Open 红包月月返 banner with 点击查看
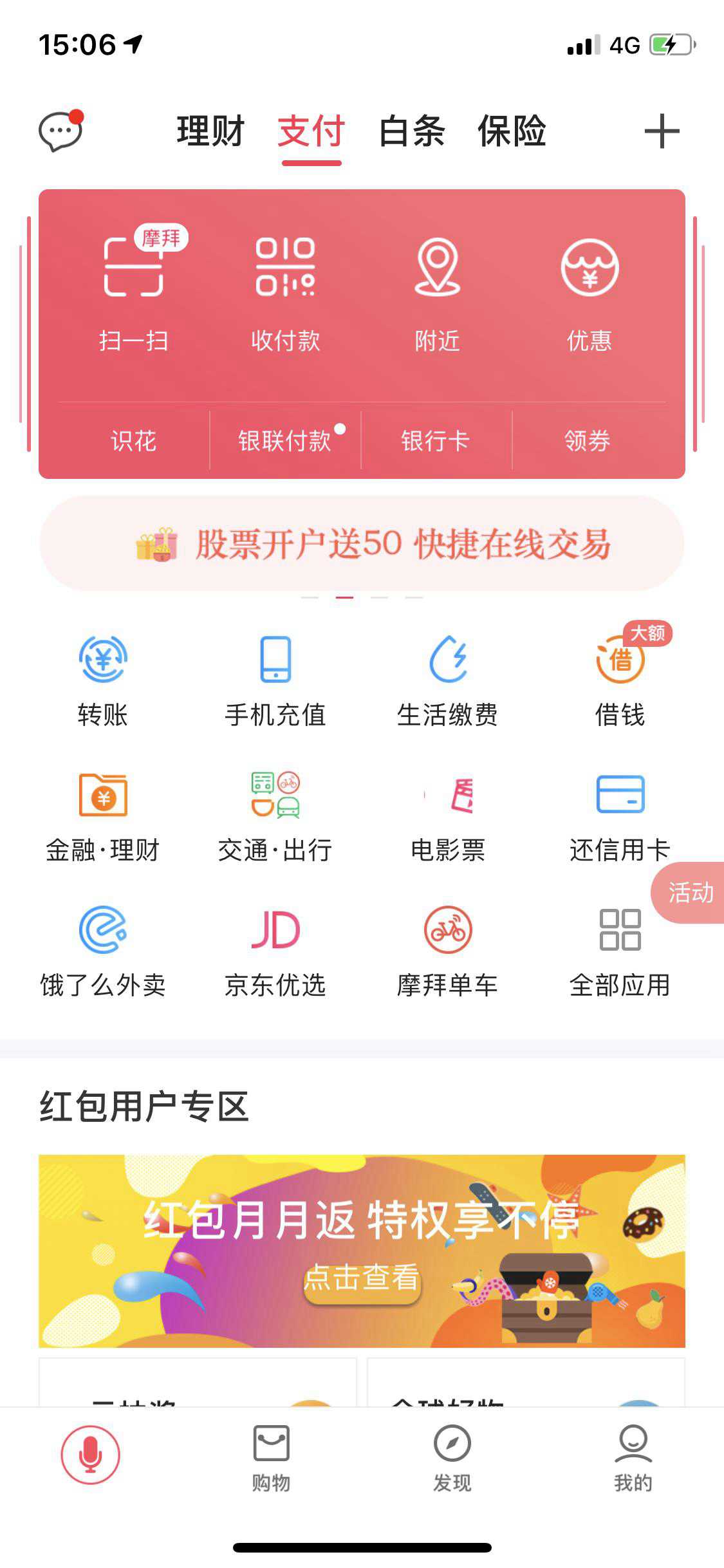Viewport: 724px width, 1568px height. tap(362, 1251)
